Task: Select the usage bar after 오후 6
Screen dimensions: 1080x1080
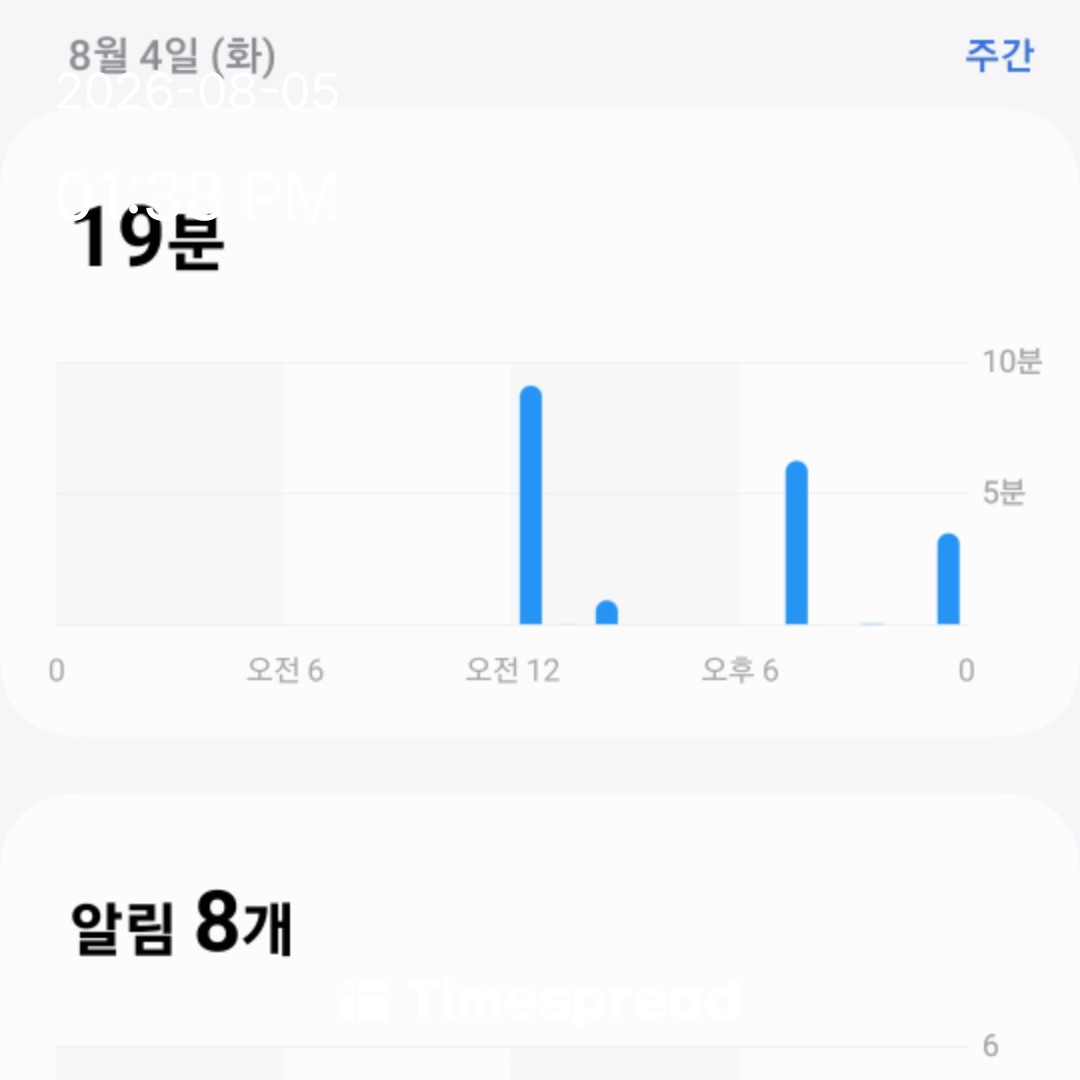Action: 796,542
